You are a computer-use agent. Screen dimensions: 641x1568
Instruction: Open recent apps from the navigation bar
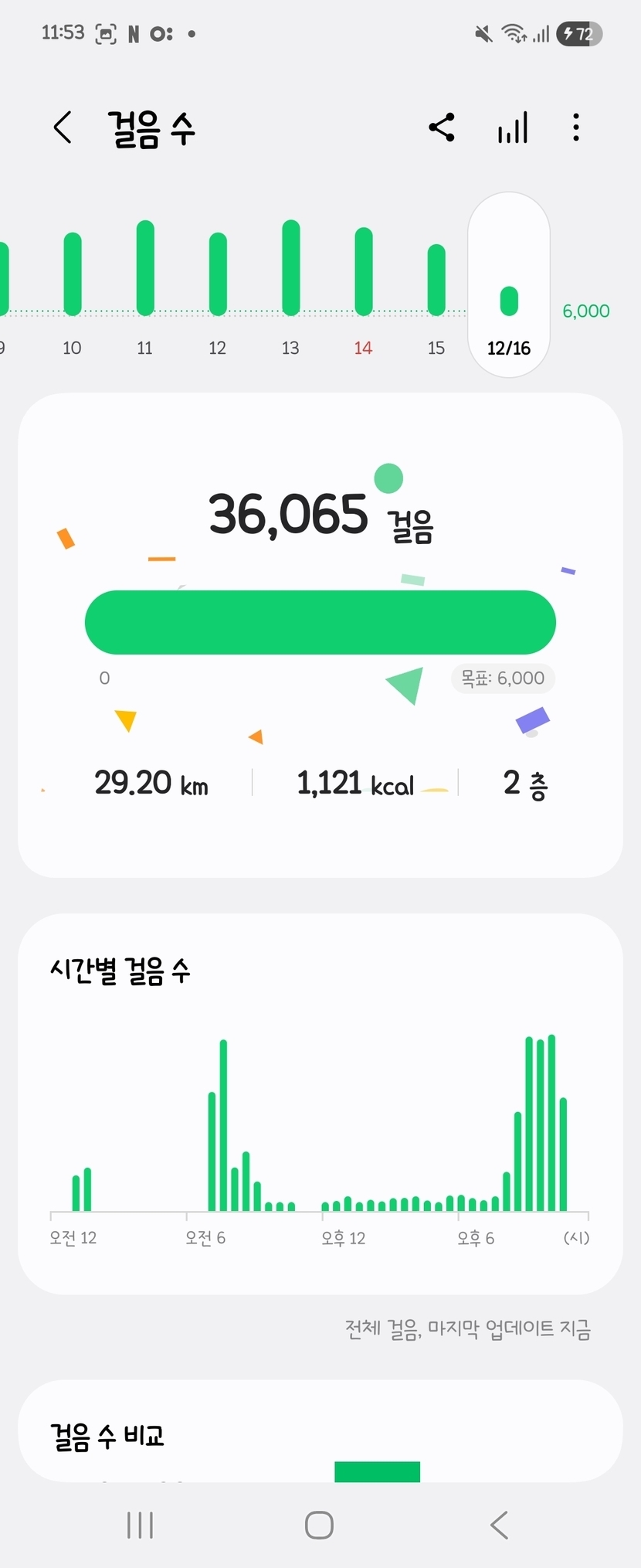(x=140, y=1525)
